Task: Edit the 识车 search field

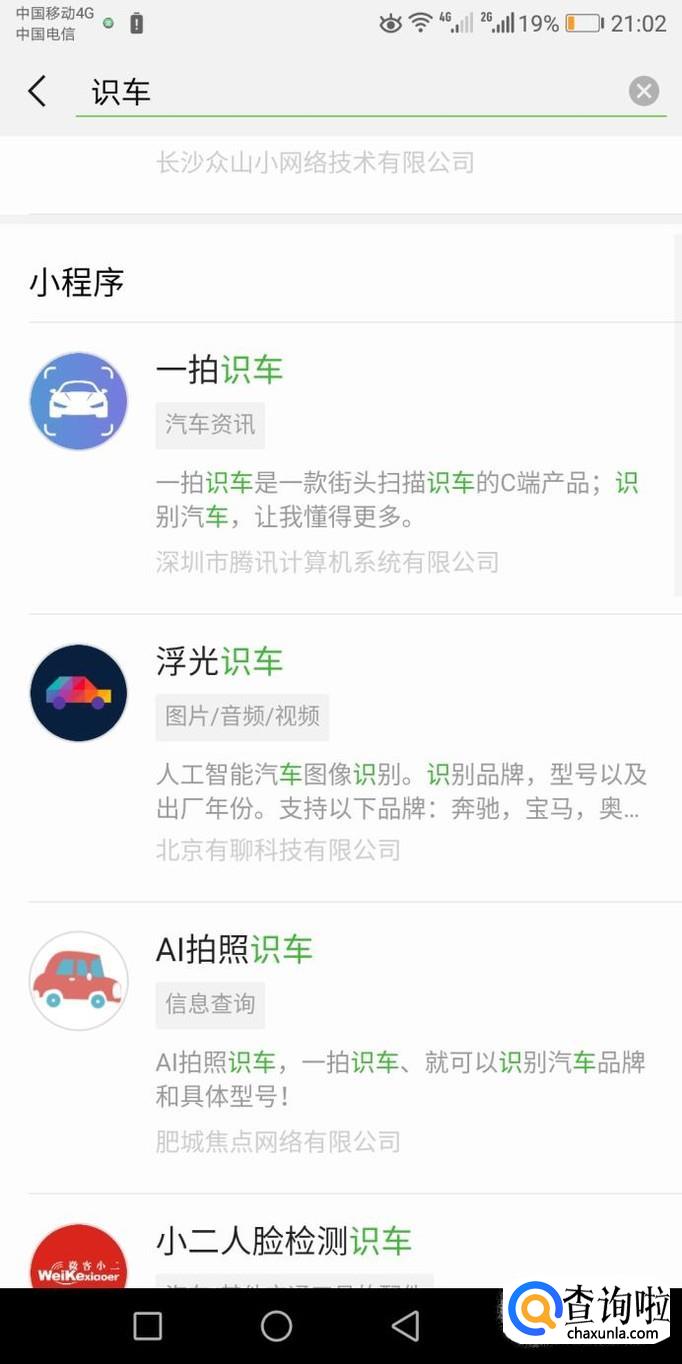Action: pos(350,92)
